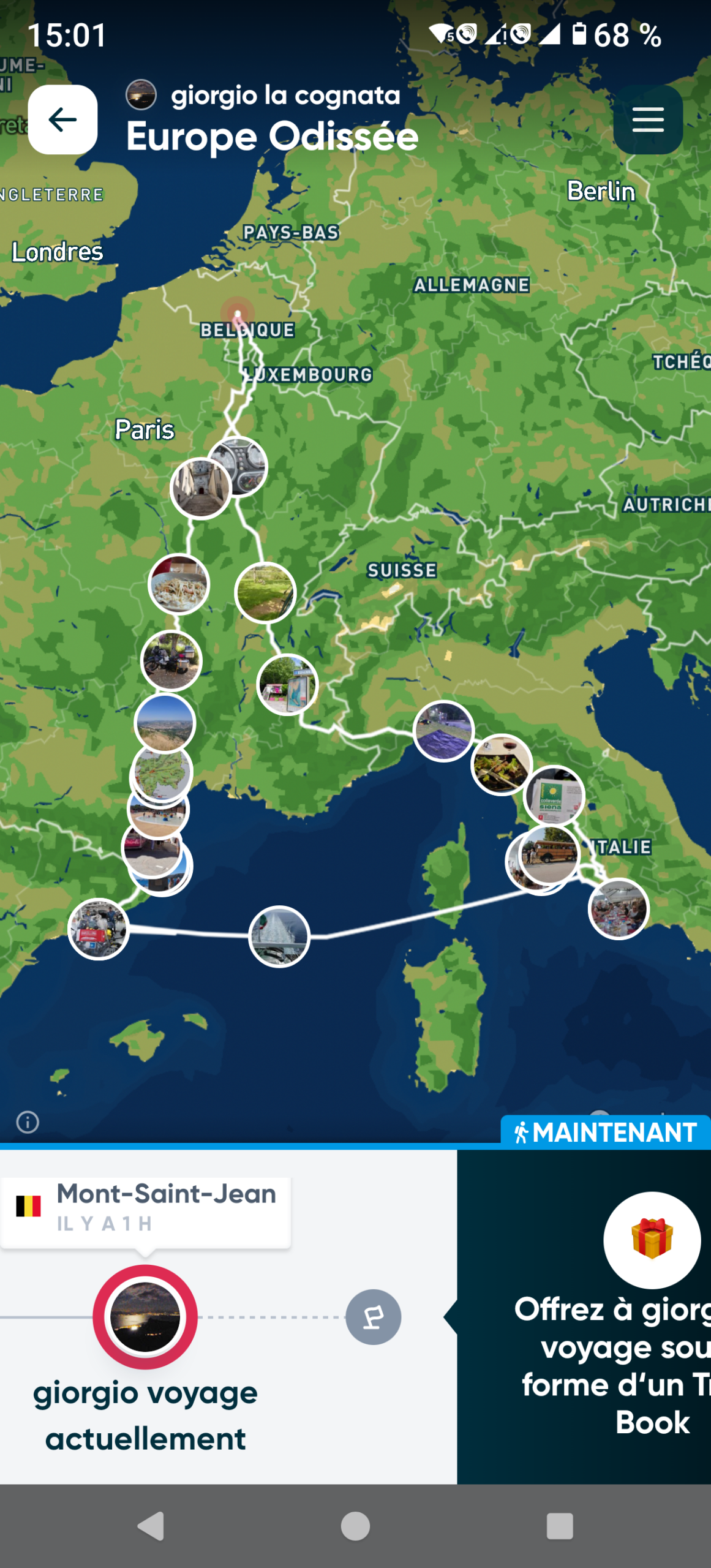Open the vintage bus photo pin
This screenshot has height=1568, width=711.
(549, 854)
